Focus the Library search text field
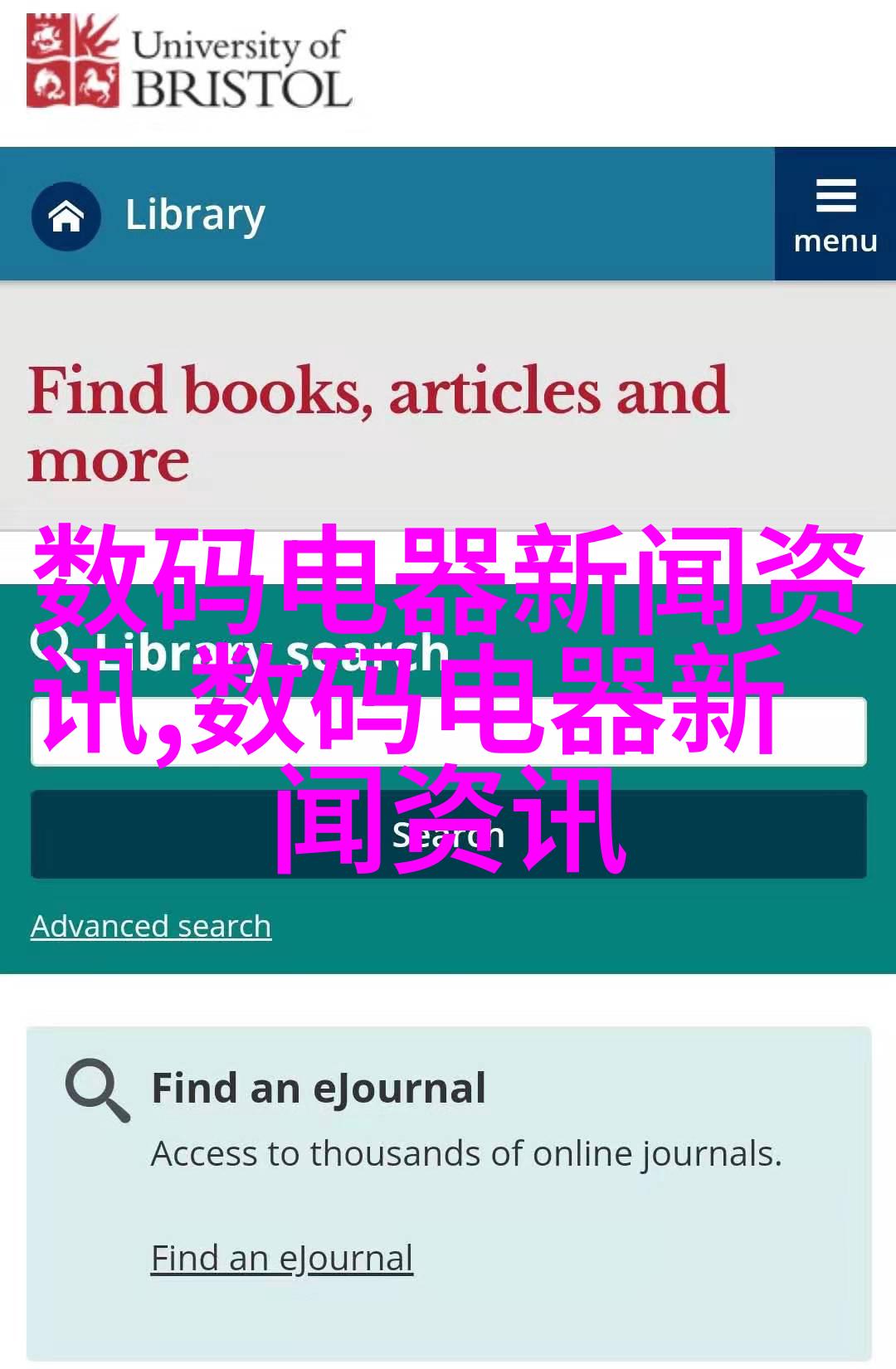Screen dimensions: 896x1369 coord(448,732)
